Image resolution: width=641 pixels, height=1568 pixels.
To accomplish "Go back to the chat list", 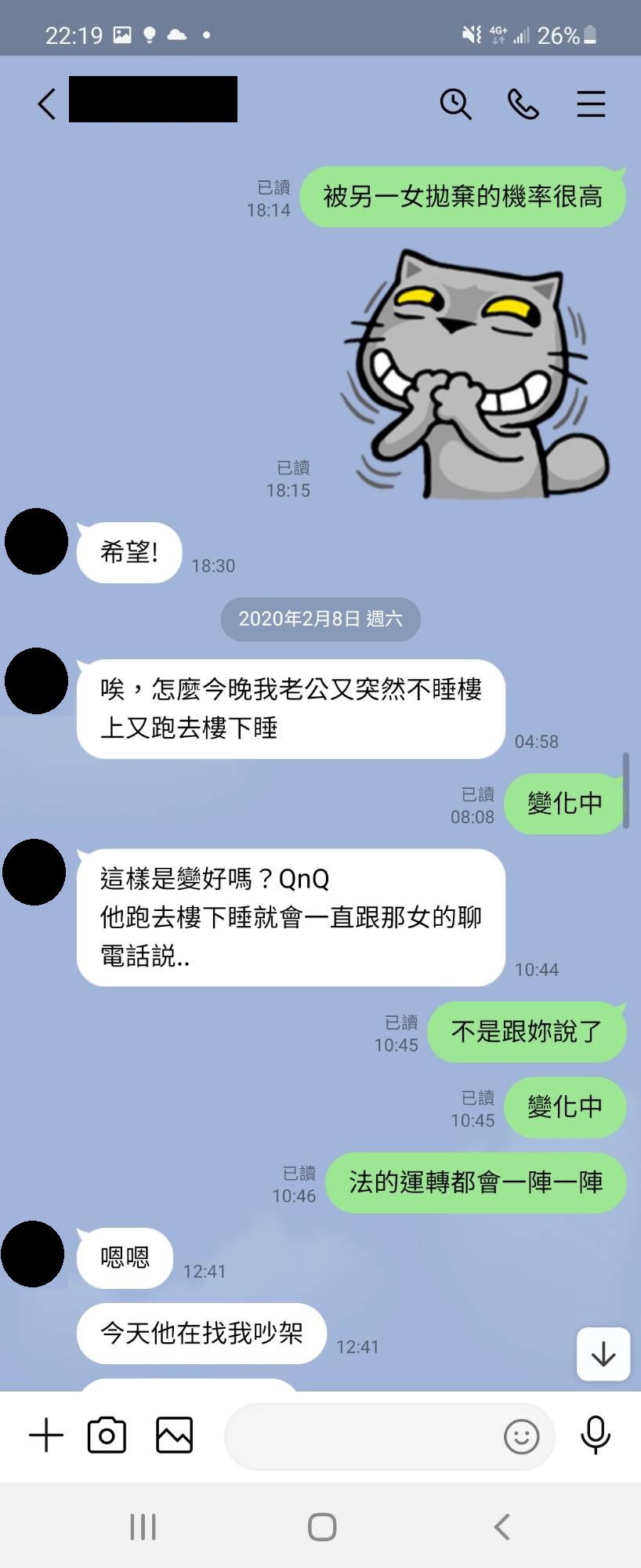I will [x=47, y=103].
